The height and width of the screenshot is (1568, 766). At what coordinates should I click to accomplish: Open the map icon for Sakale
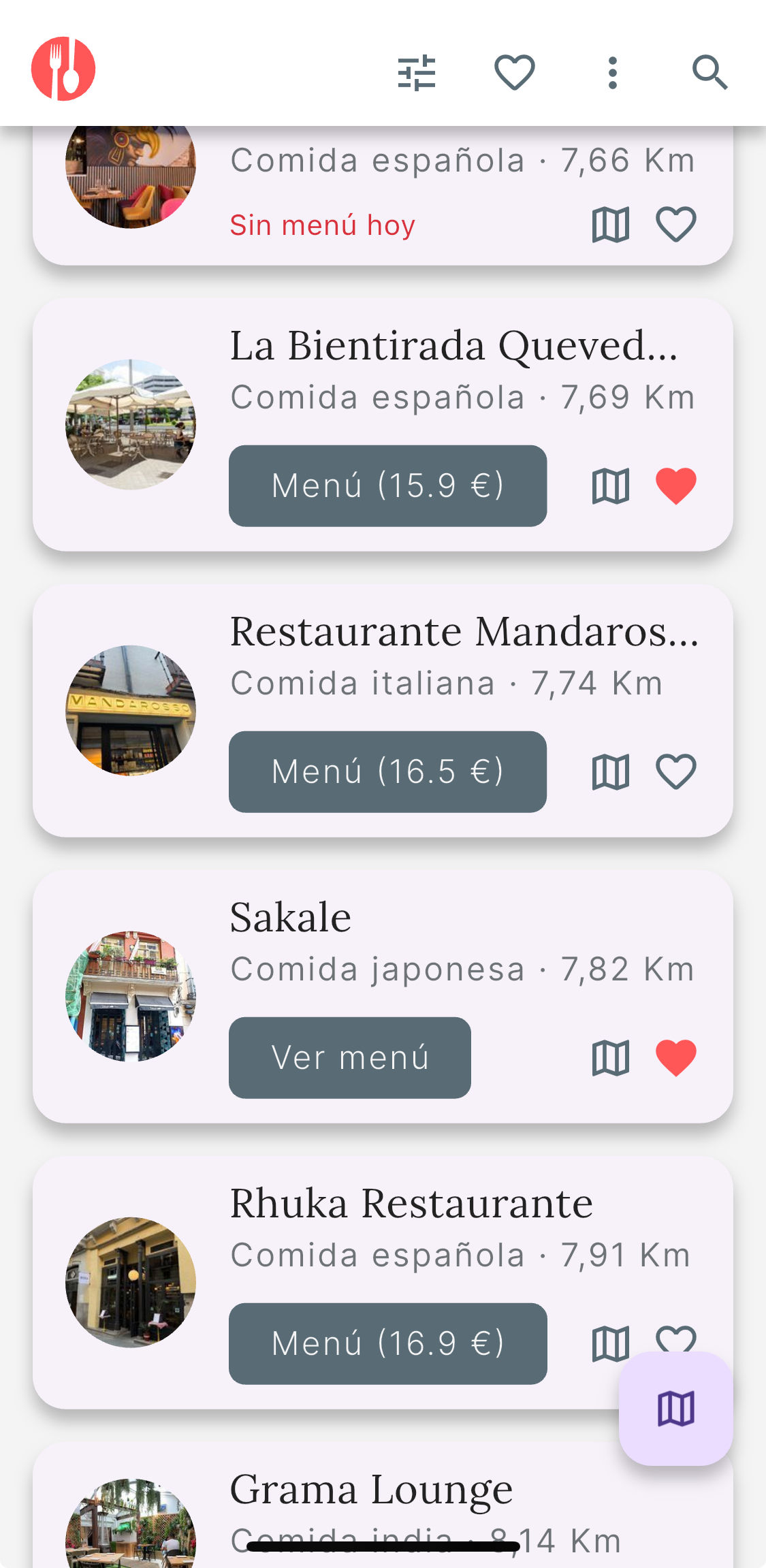point(609,1057)
